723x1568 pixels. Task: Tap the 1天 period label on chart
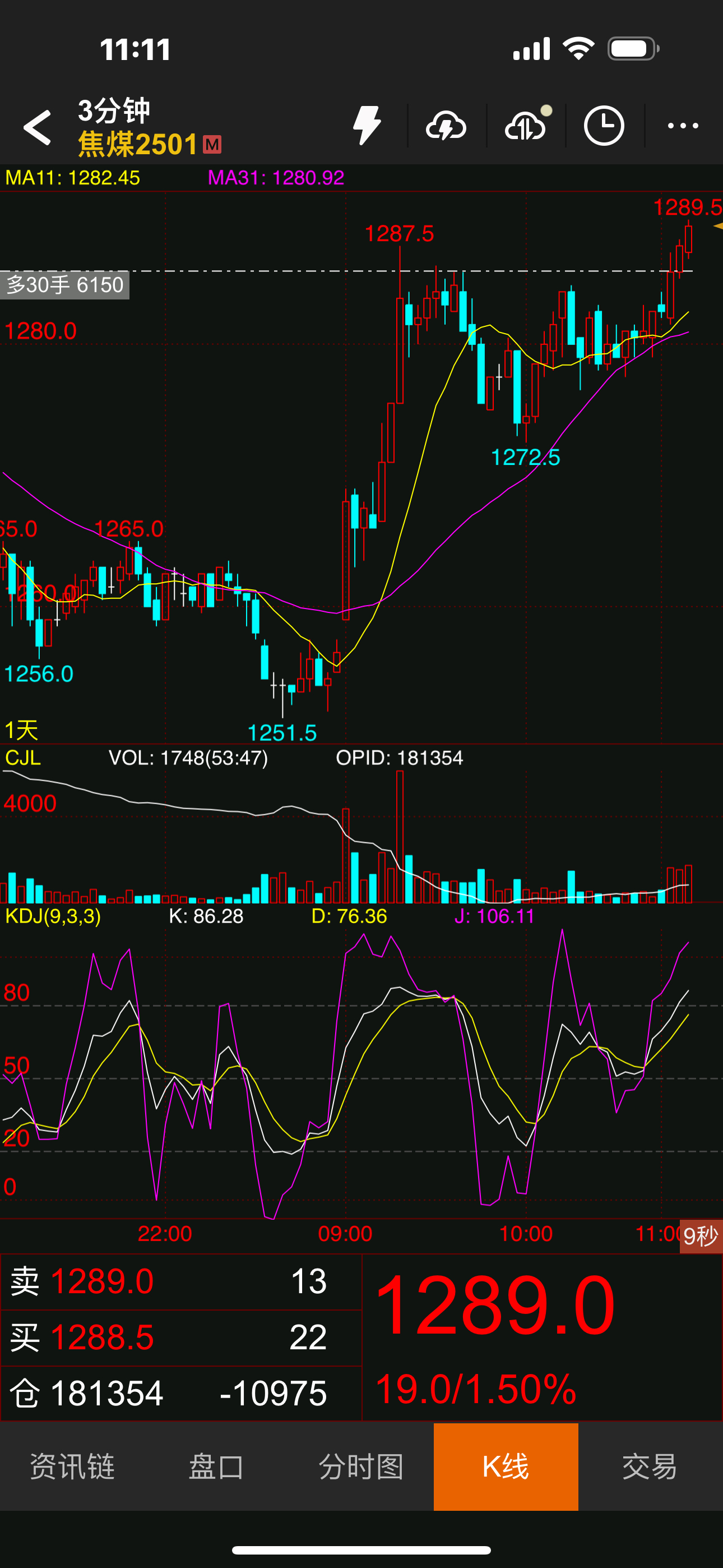pos(22,730)
